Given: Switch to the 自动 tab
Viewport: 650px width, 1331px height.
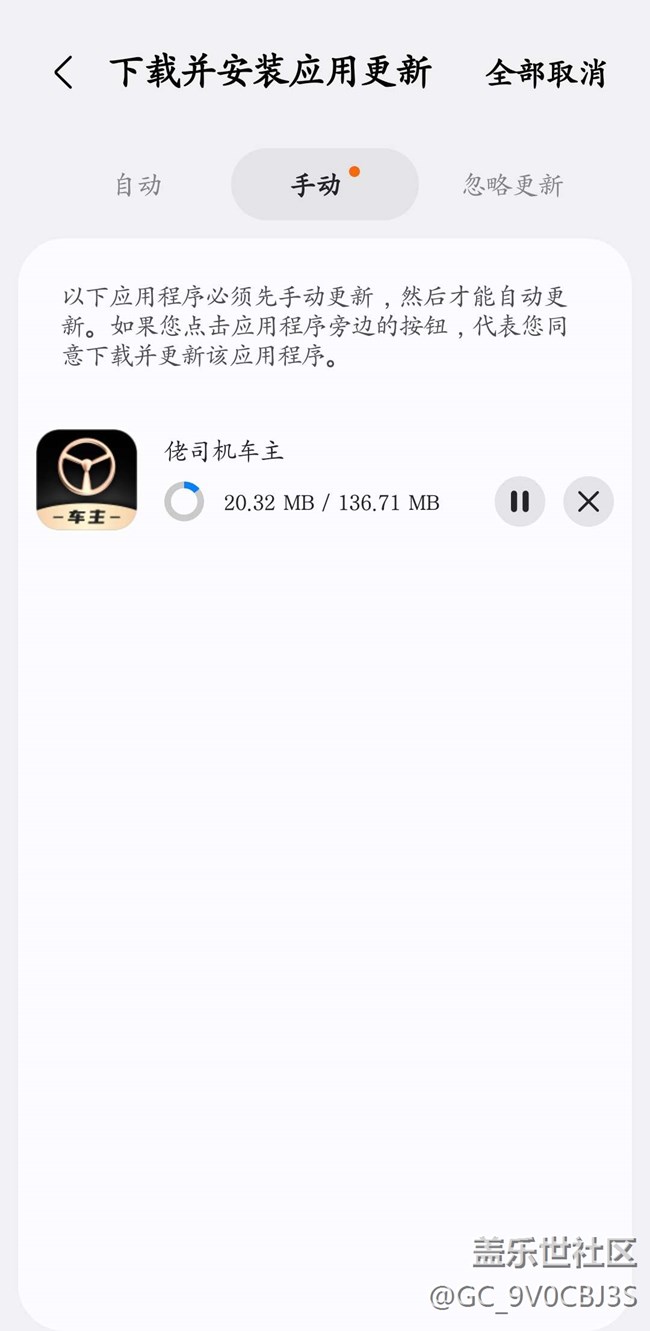Looking at the screenshot, I should [x=138, y=185].
